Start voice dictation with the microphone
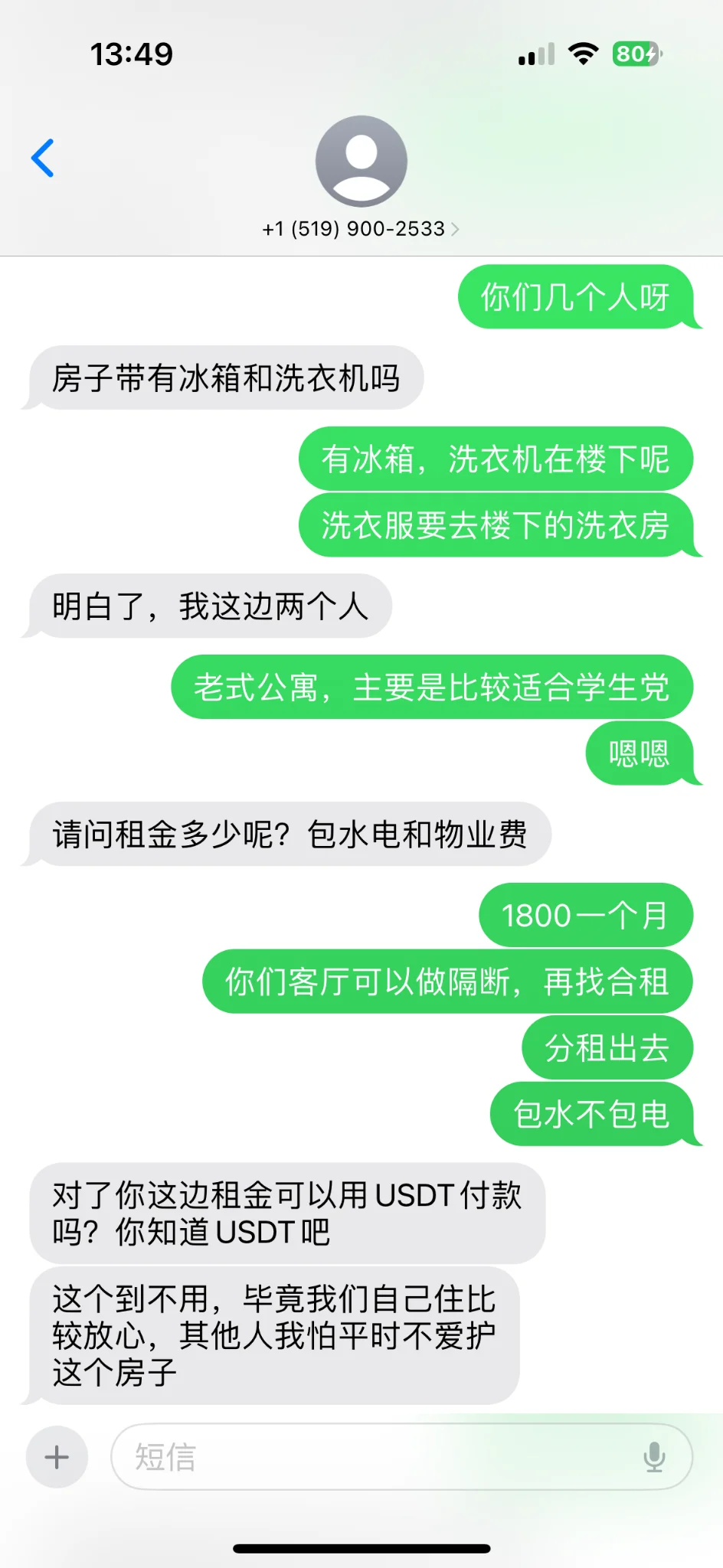This screenshot has width=723, height=1568. pos(654,1457)
